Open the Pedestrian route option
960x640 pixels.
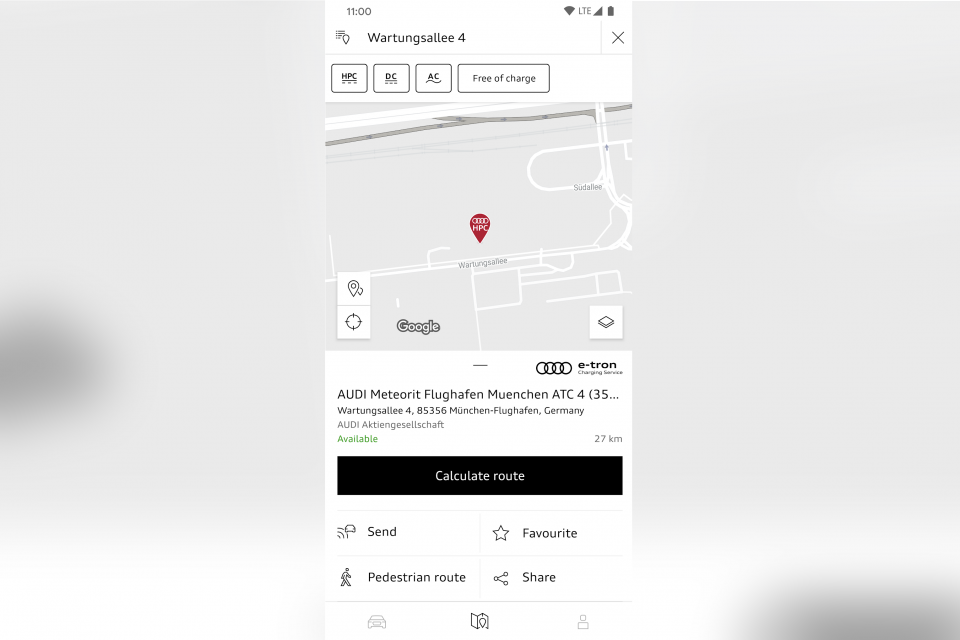click(403, 577)
